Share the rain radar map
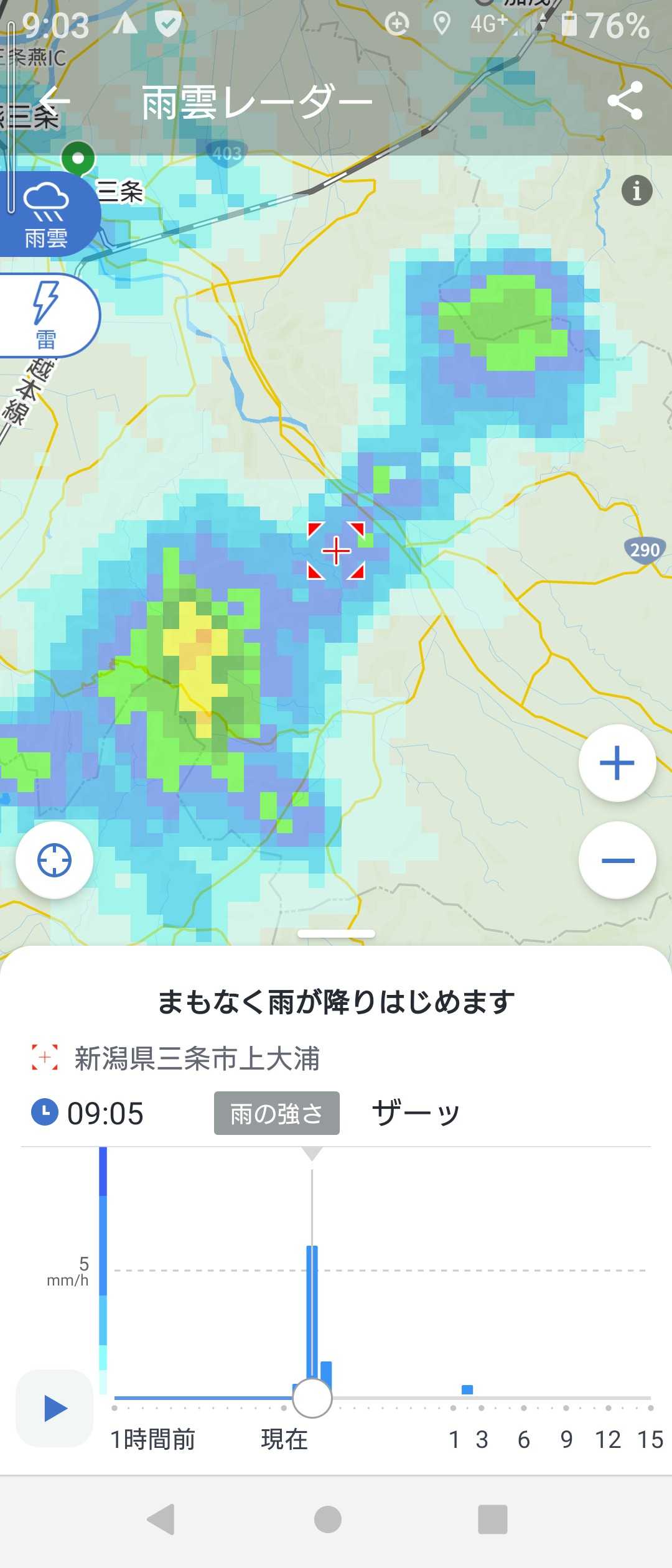This screenshot has width=672, height=1568. (x=625, y=101)
